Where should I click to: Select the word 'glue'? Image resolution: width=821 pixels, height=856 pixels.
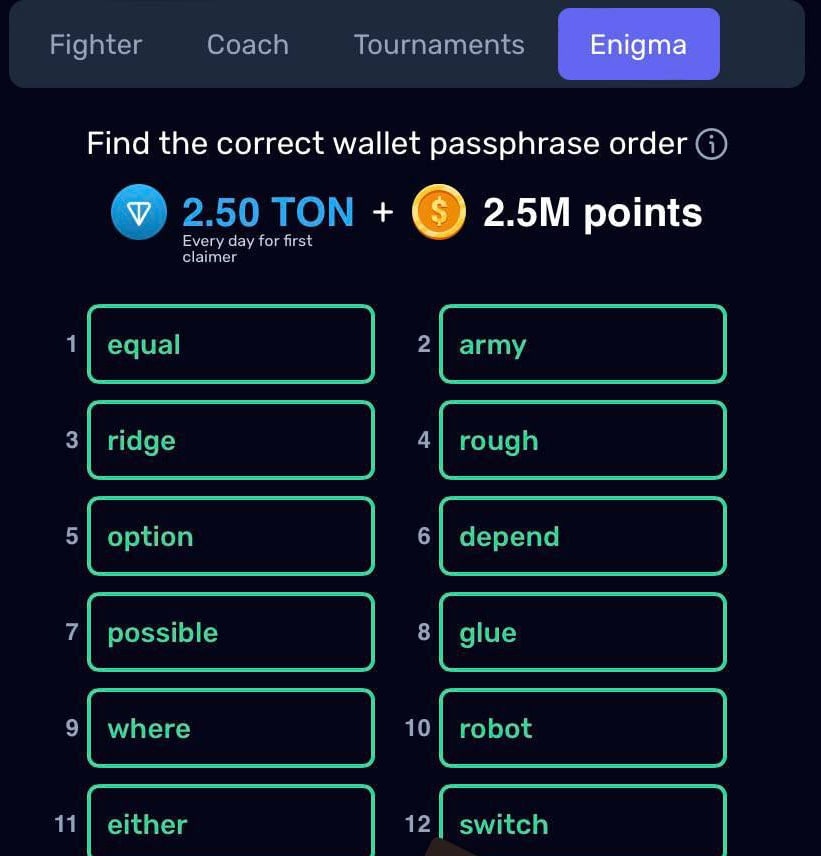[582, 633]
